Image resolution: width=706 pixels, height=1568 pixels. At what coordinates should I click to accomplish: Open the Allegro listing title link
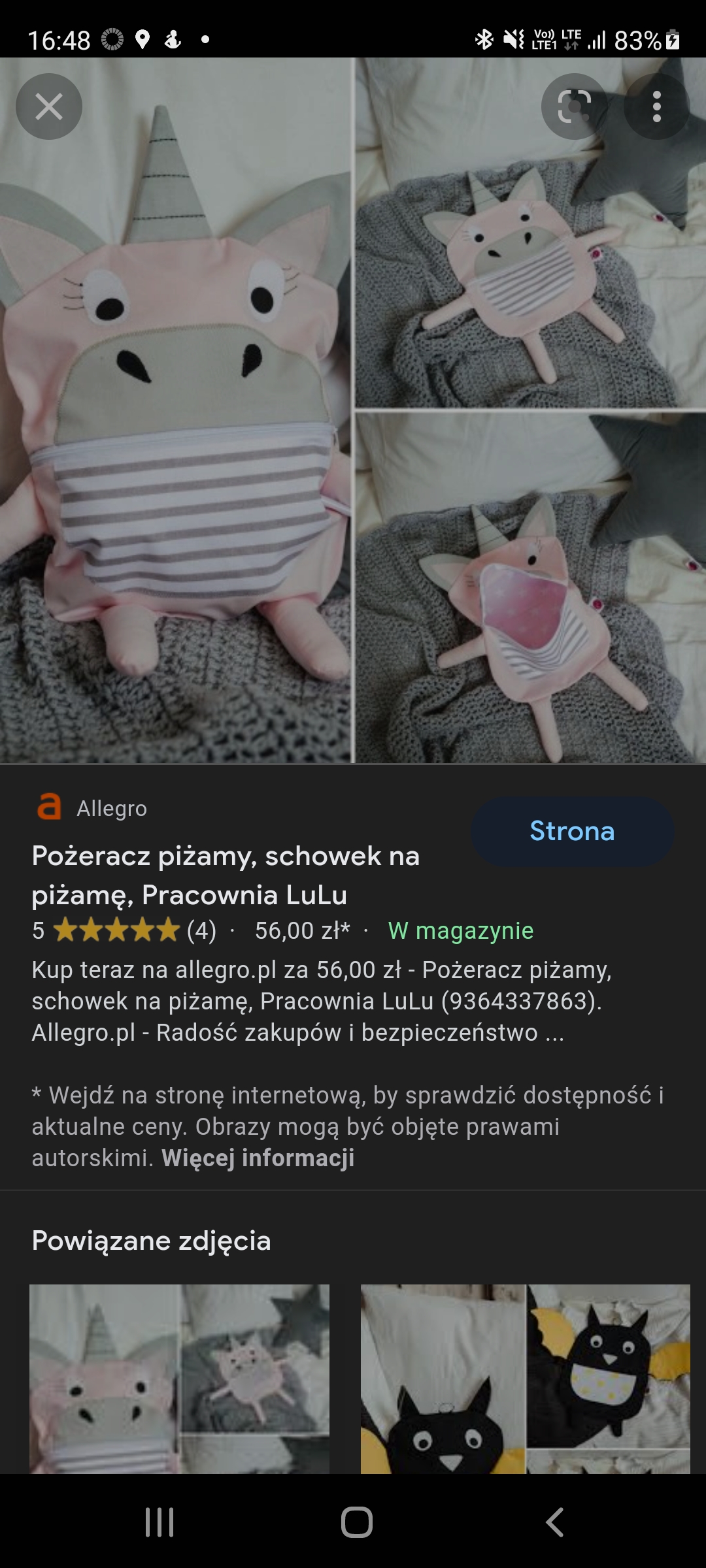point(226,875)
